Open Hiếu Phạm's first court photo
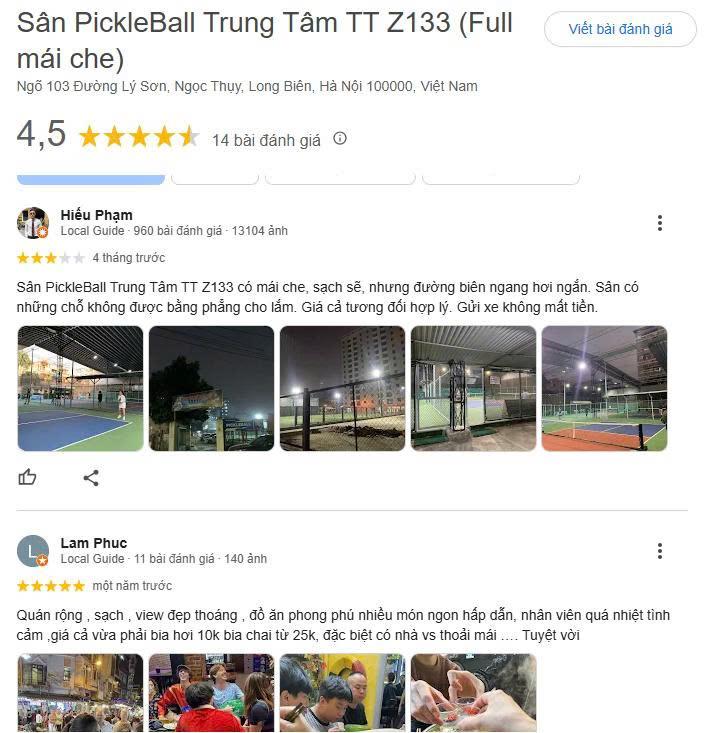This screenshot has width=723, height=733. 80,388
